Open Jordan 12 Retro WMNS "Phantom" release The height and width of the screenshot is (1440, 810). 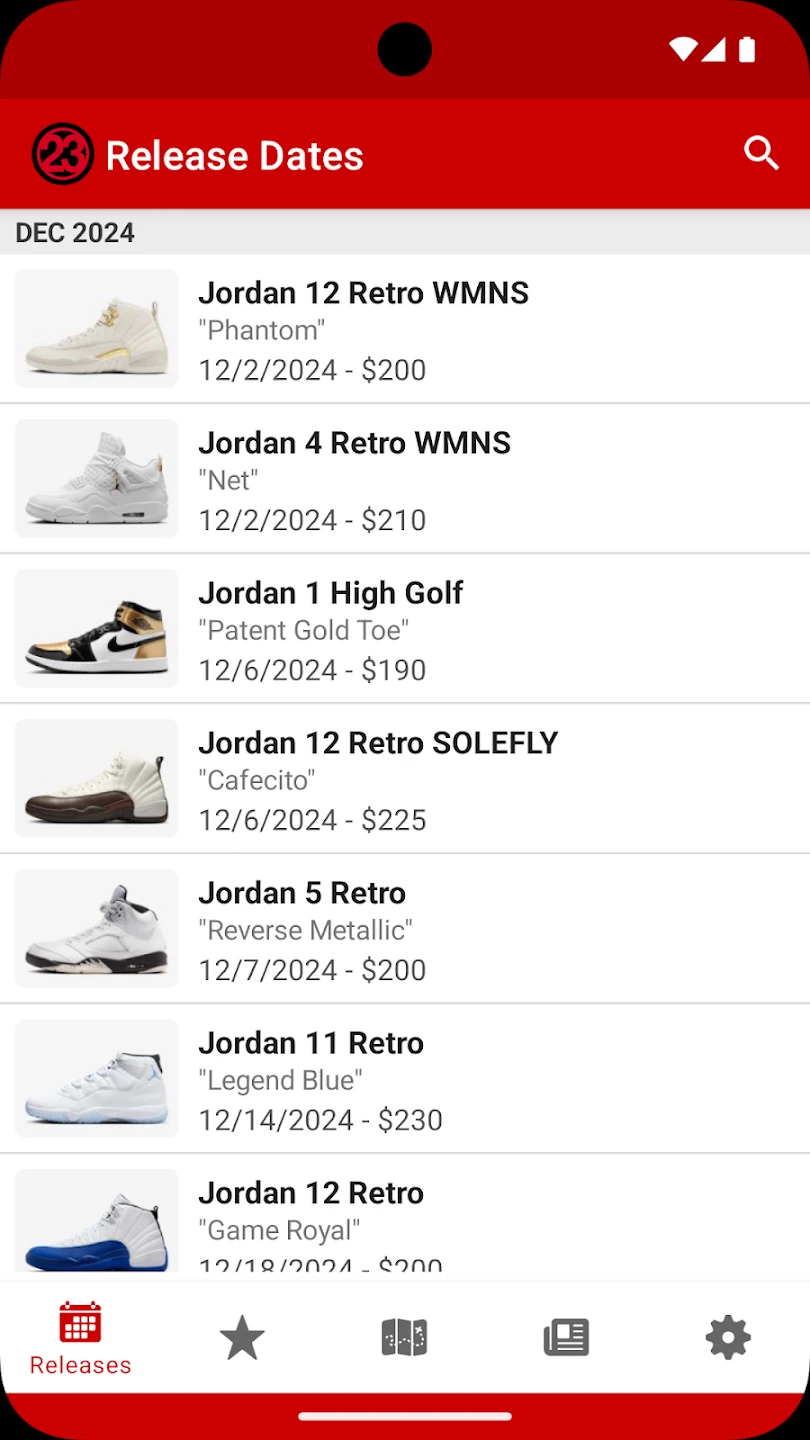tap(404, 329)
